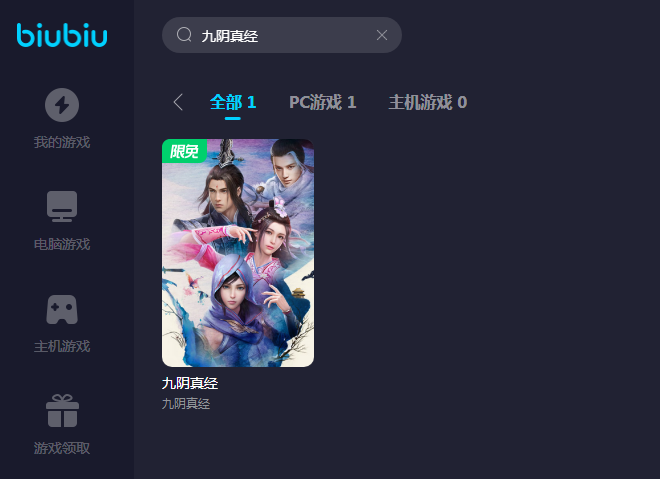
Task: Open the 九阴真经 game card
Action: pos(238,253)
